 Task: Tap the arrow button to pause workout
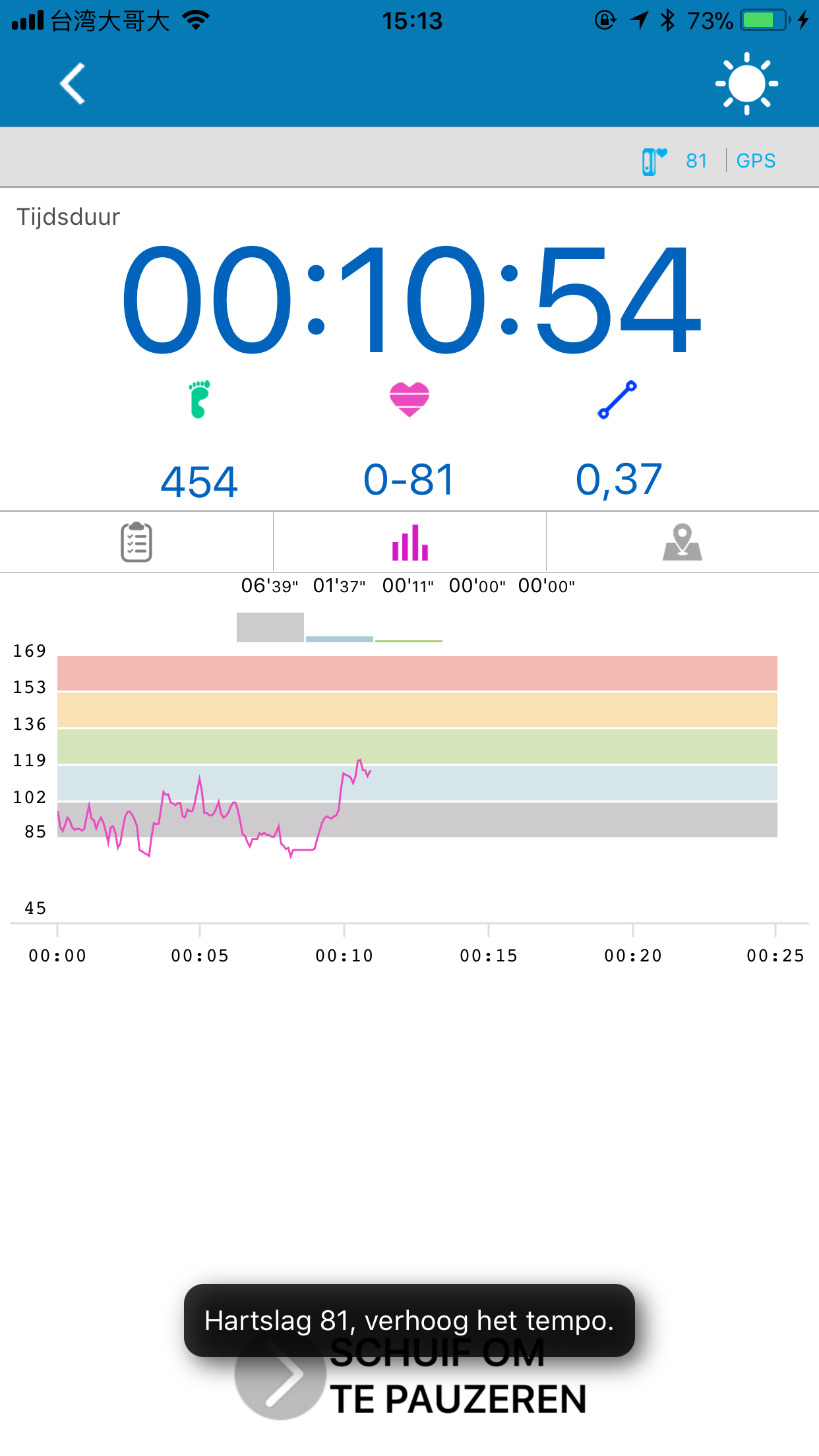pyautogui.click(x=281, y=1375)
